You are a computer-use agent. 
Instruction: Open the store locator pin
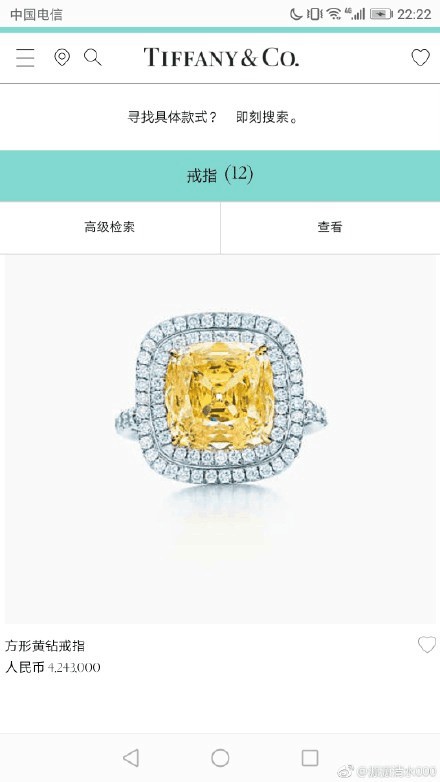coord(62,57)
